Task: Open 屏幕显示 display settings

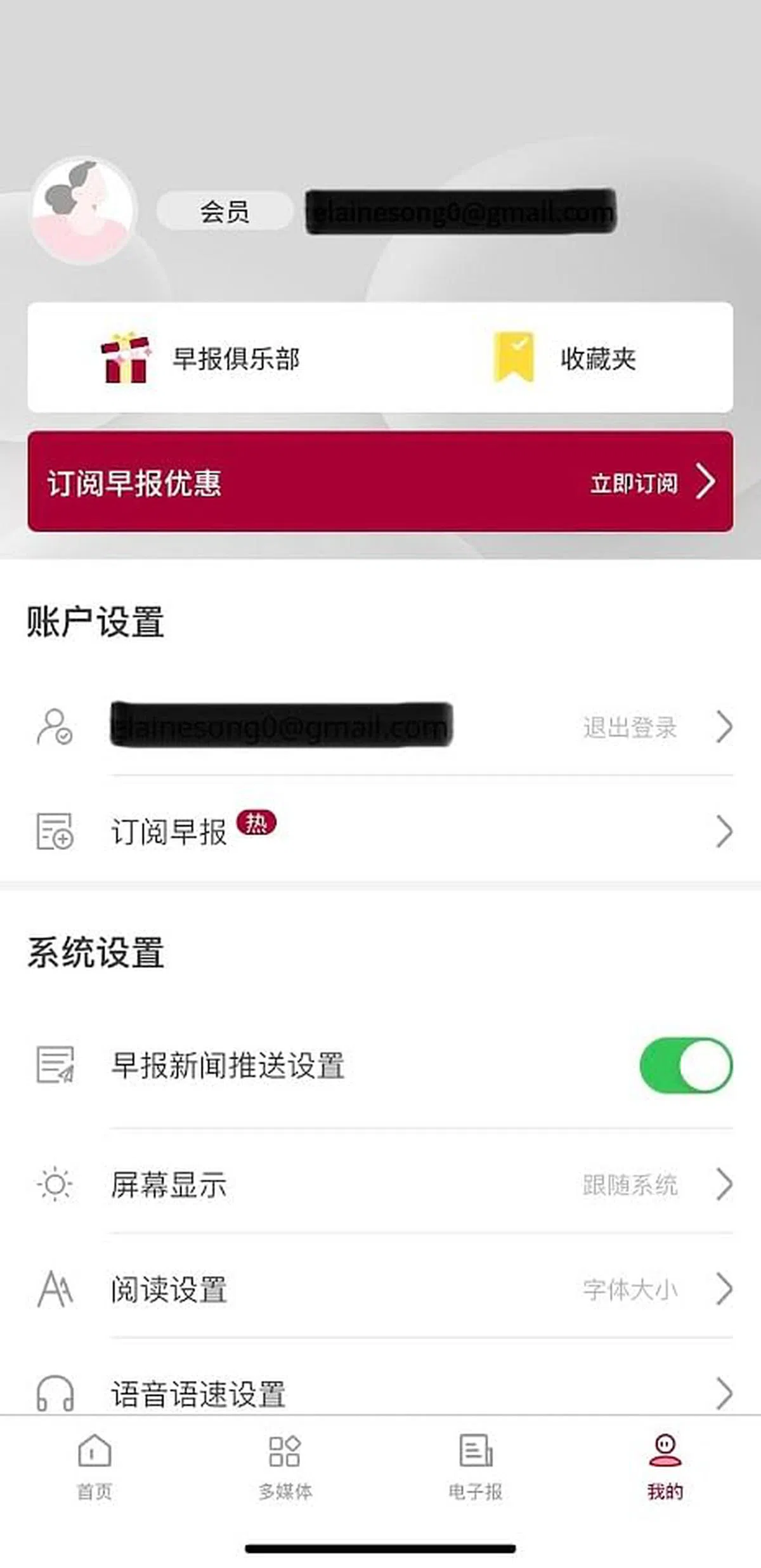Action: (x=380, y=1184)
